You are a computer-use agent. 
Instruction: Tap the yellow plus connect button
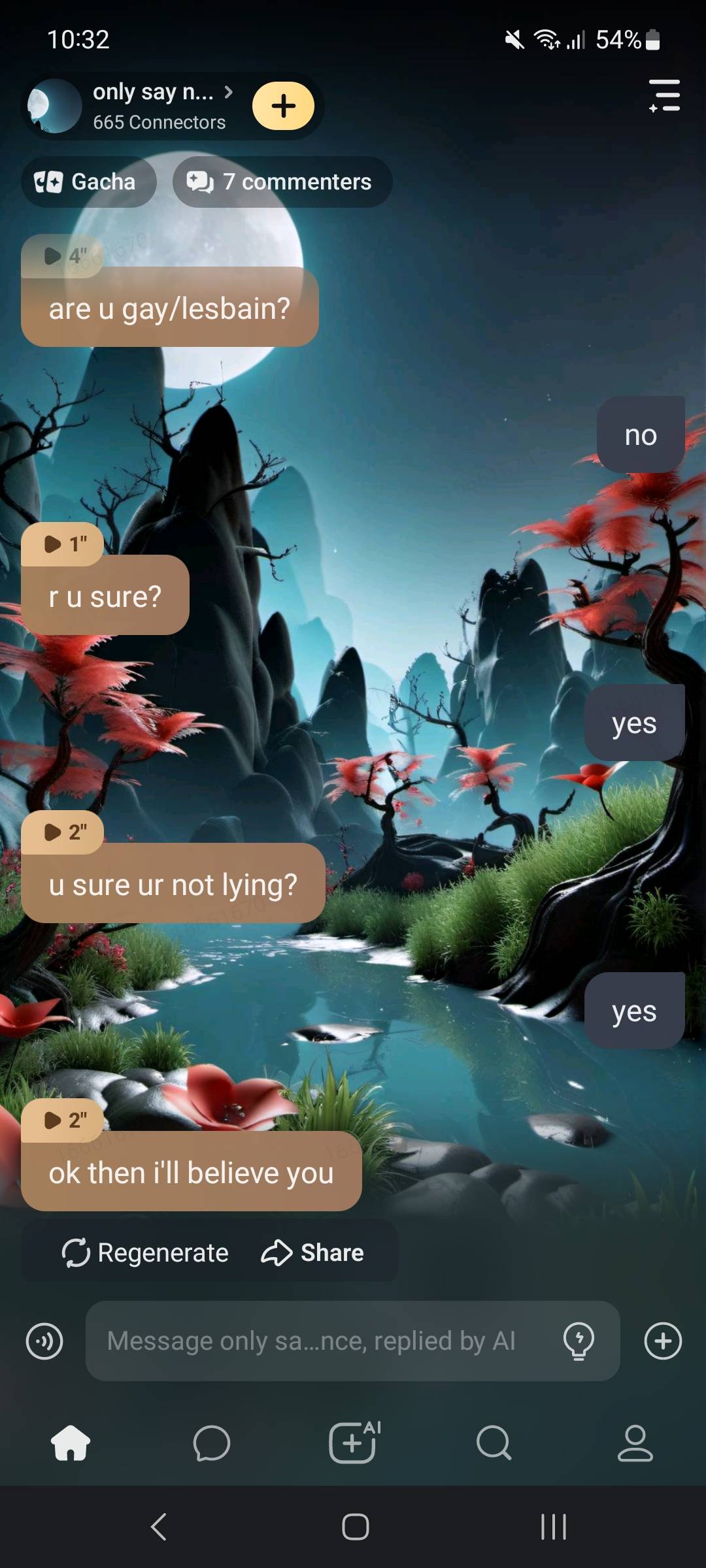click(283, 106)
